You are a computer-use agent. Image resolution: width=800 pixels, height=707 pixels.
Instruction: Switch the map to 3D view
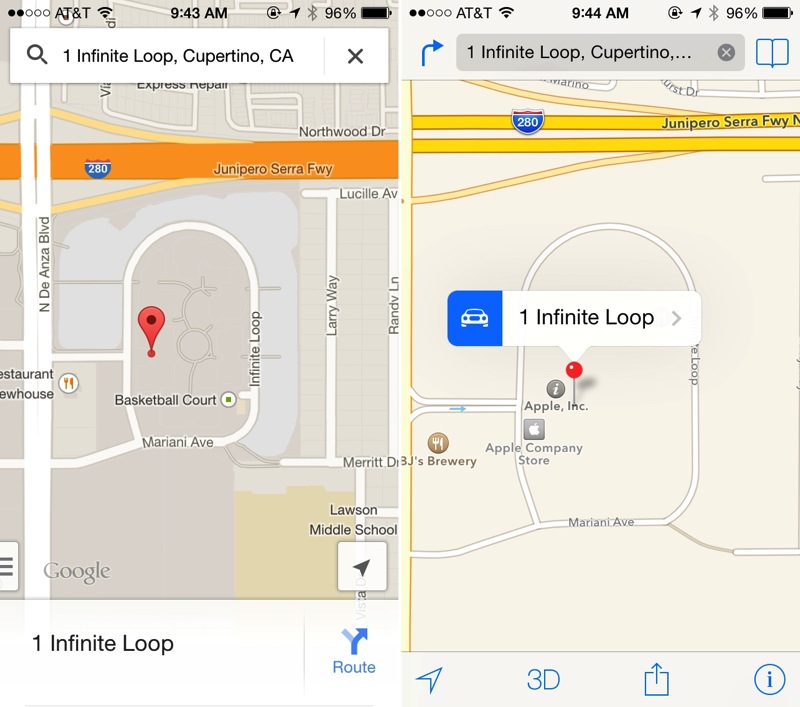pos(543,680)
